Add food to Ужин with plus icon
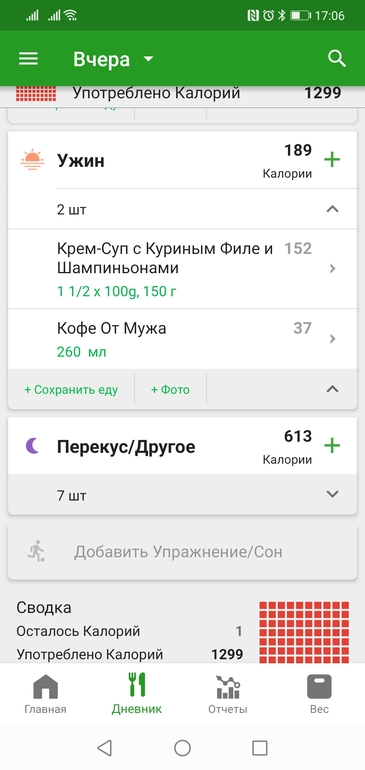 coord(333,160)
